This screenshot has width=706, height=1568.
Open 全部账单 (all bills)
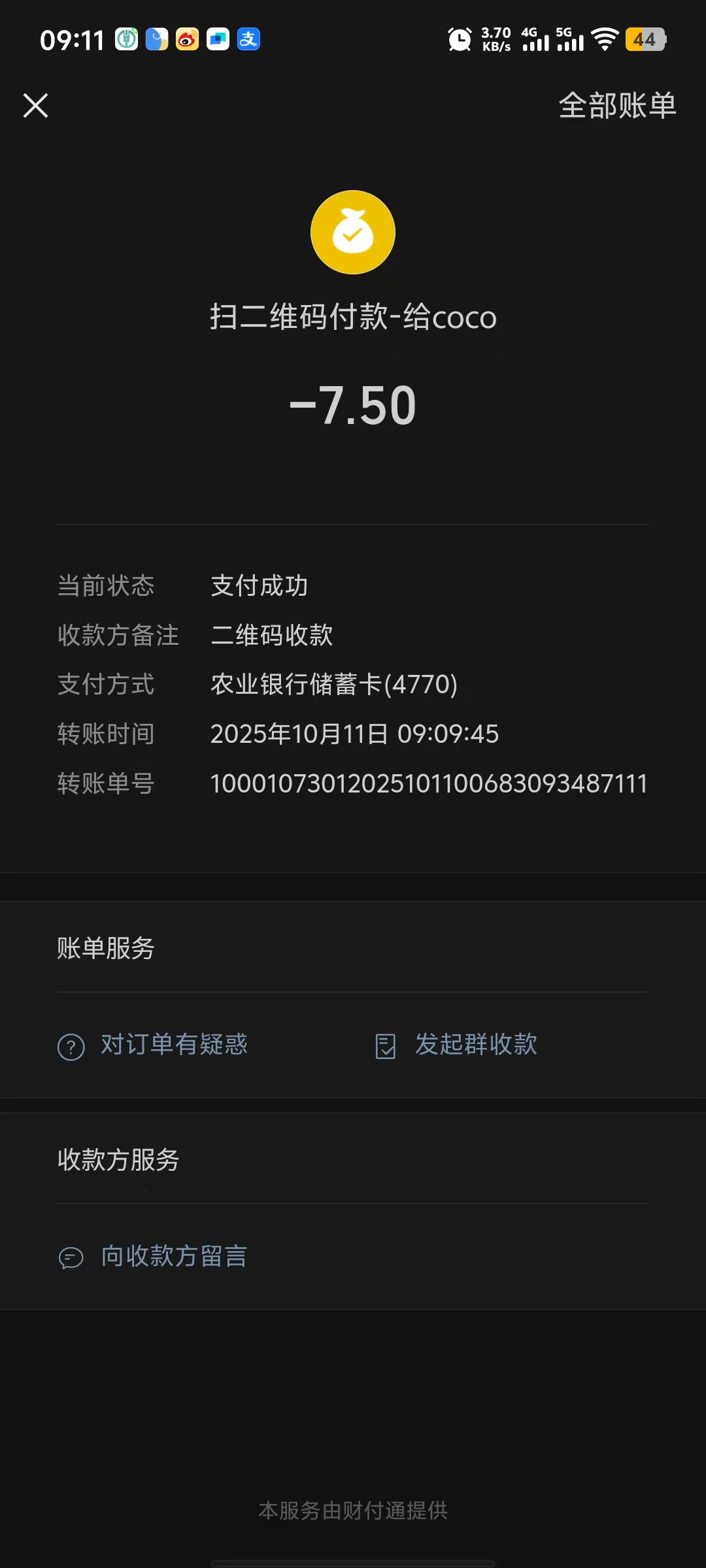tap(616, 105)
